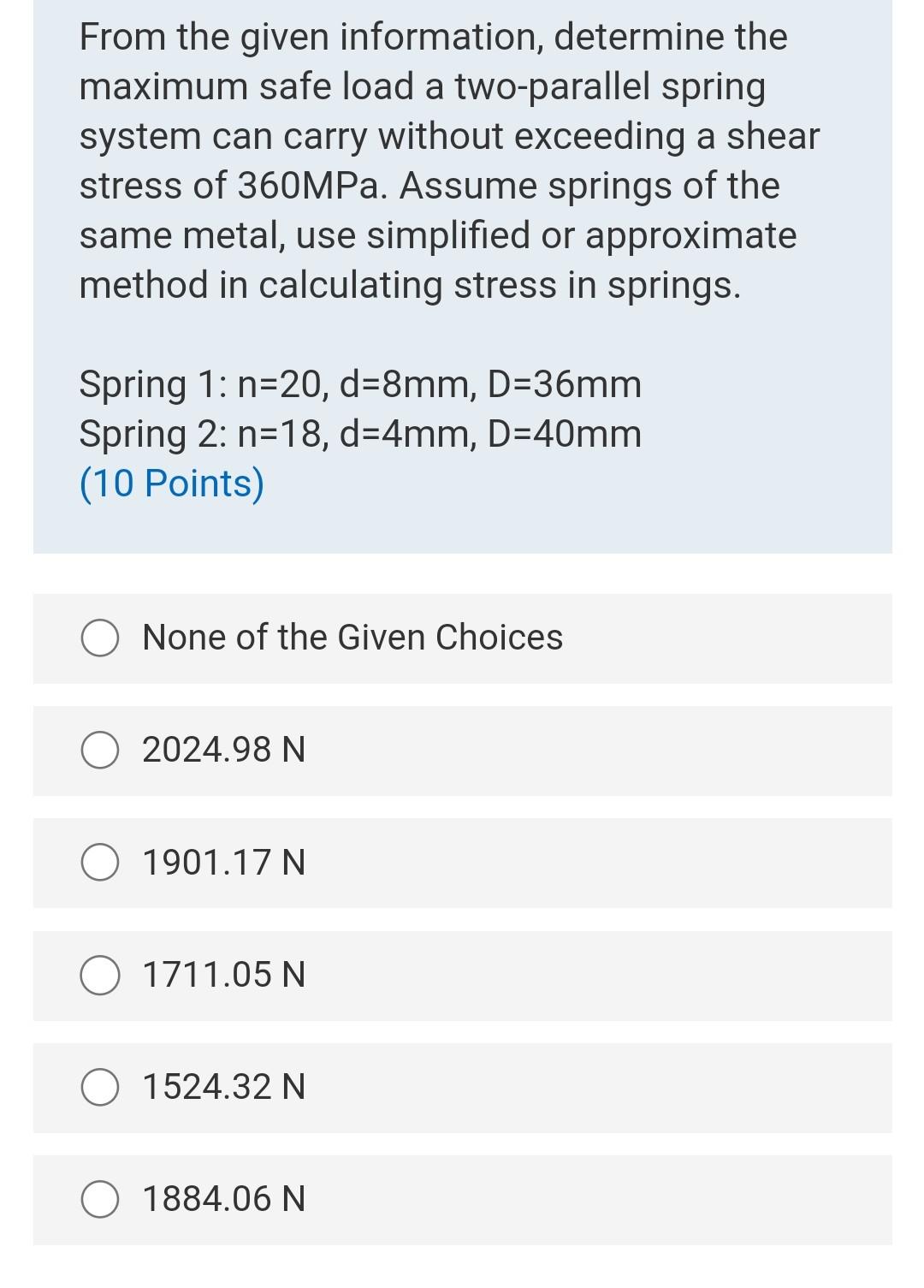Choose the 2024.98 N answer

pos(100,751)
